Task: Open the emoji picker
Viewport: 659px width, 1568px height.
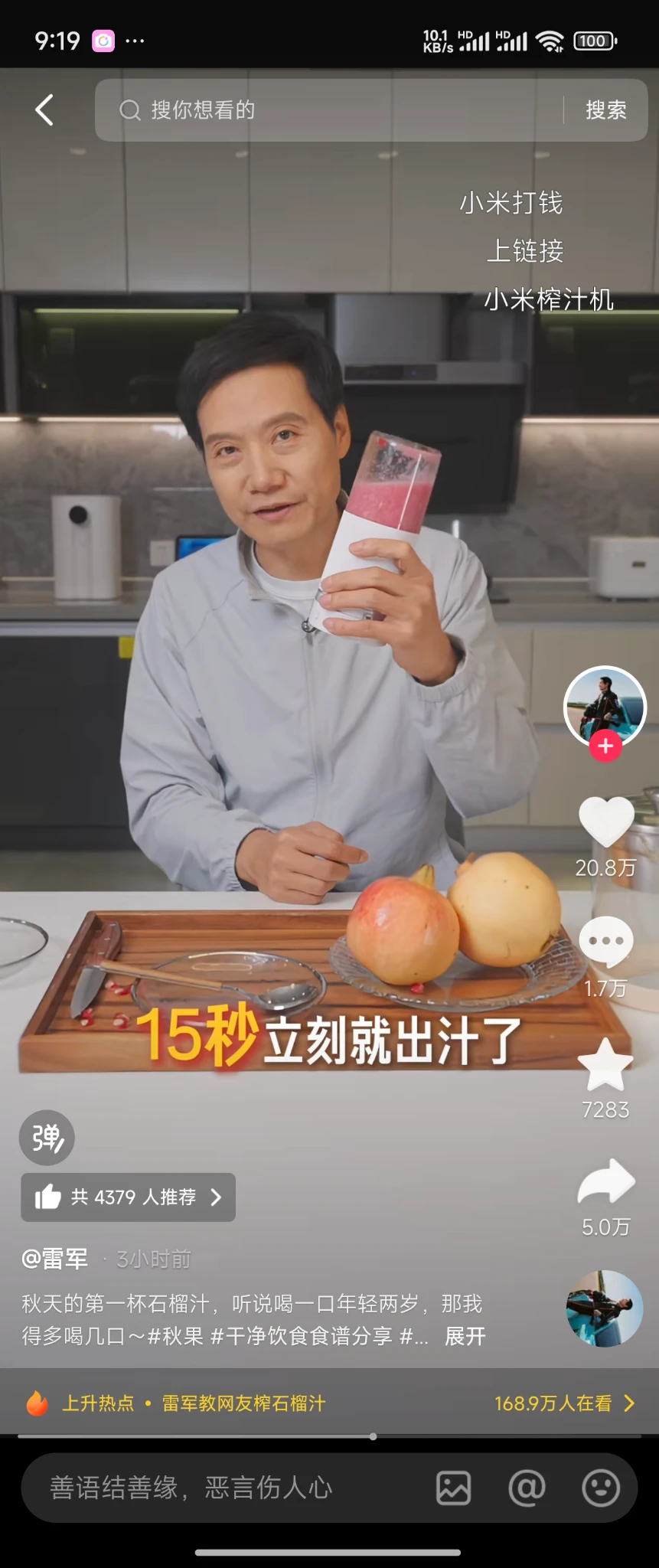Action: pyautogui.click(x=601, y=1488)
